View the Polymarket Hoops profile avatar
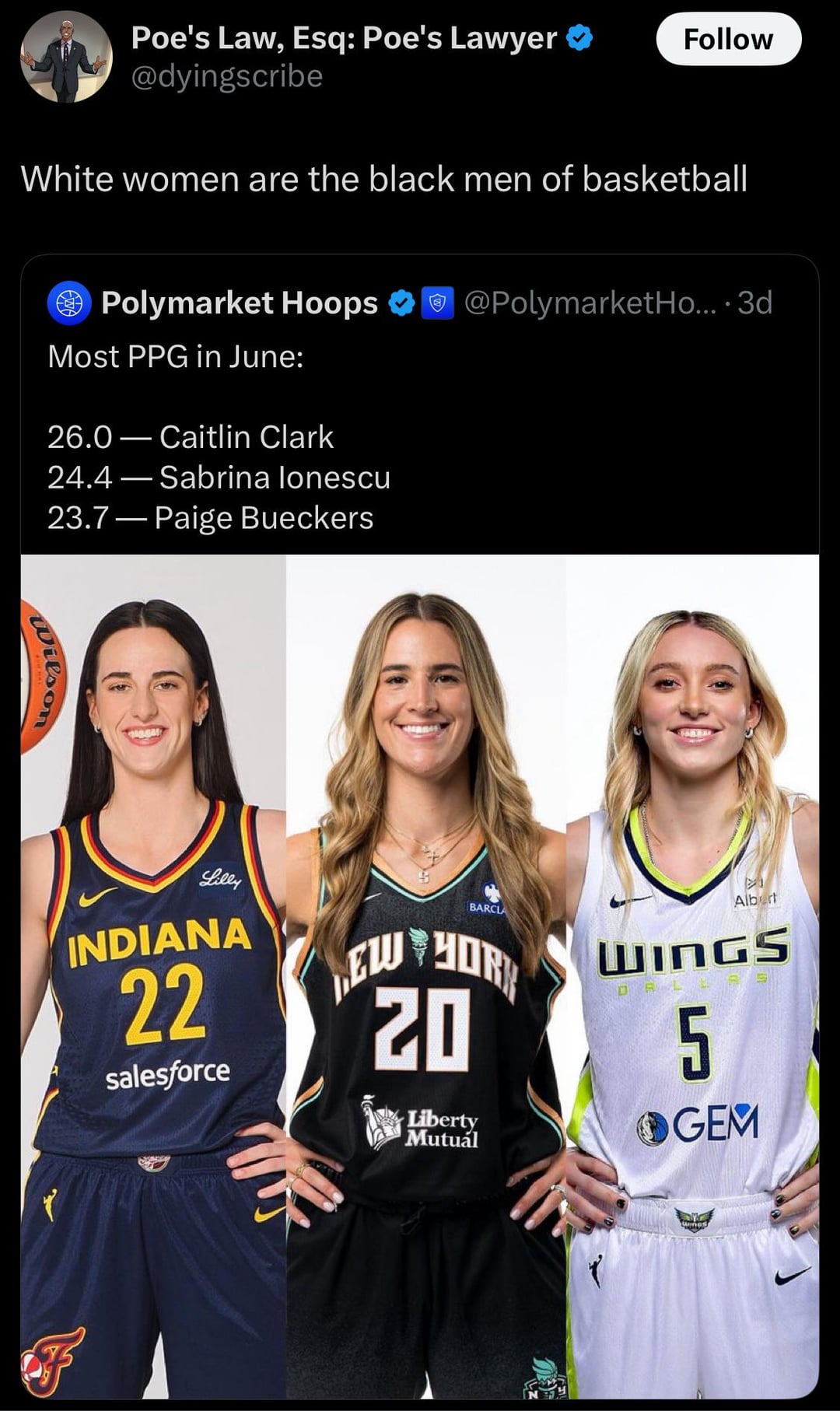This screenshot has height=1411, width=840. 69,303
